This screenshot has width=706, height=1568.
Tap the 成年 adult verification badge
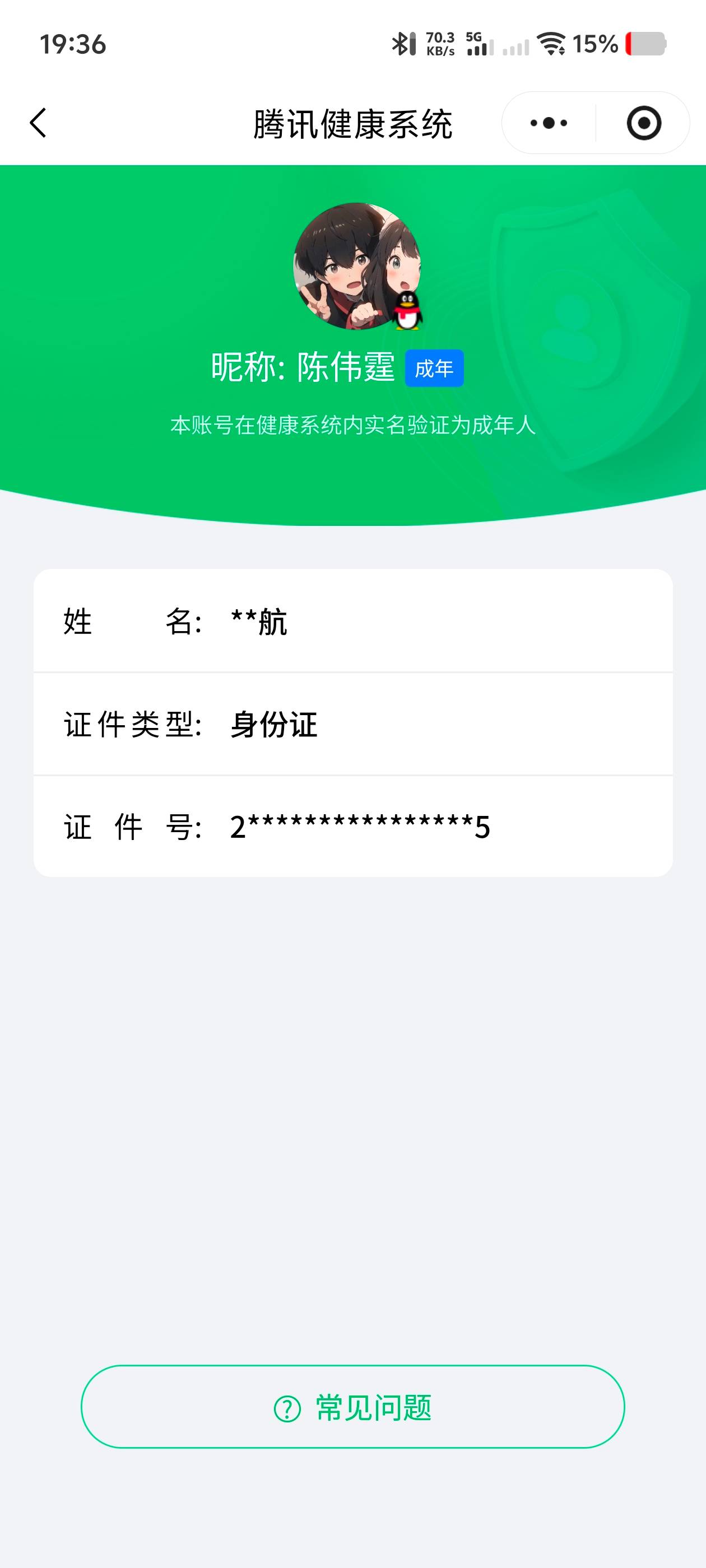435,368
